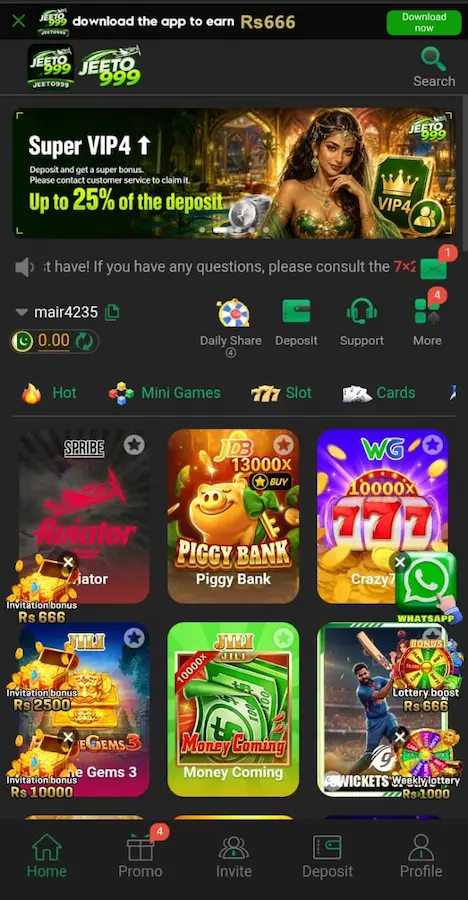Open the mail inbox envelope
This screenshot has width=468, height=900.
(x=434, y=268)
